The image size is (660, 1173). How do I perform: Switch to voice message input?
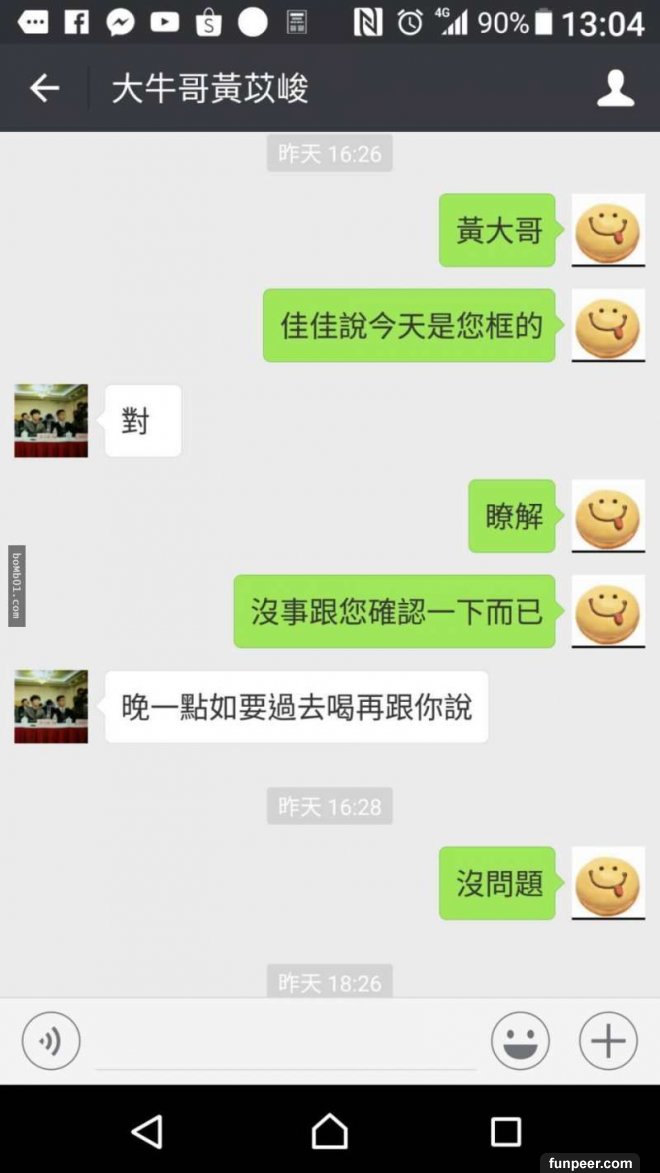point(51,1041)
